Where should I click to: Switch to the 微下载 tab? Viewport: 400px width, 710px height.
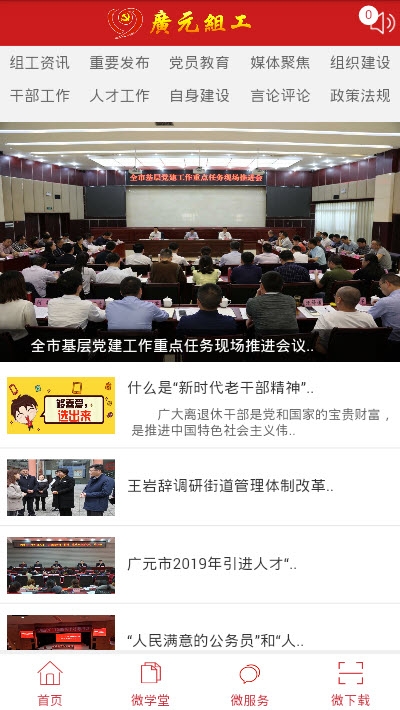tap(350, 683)
